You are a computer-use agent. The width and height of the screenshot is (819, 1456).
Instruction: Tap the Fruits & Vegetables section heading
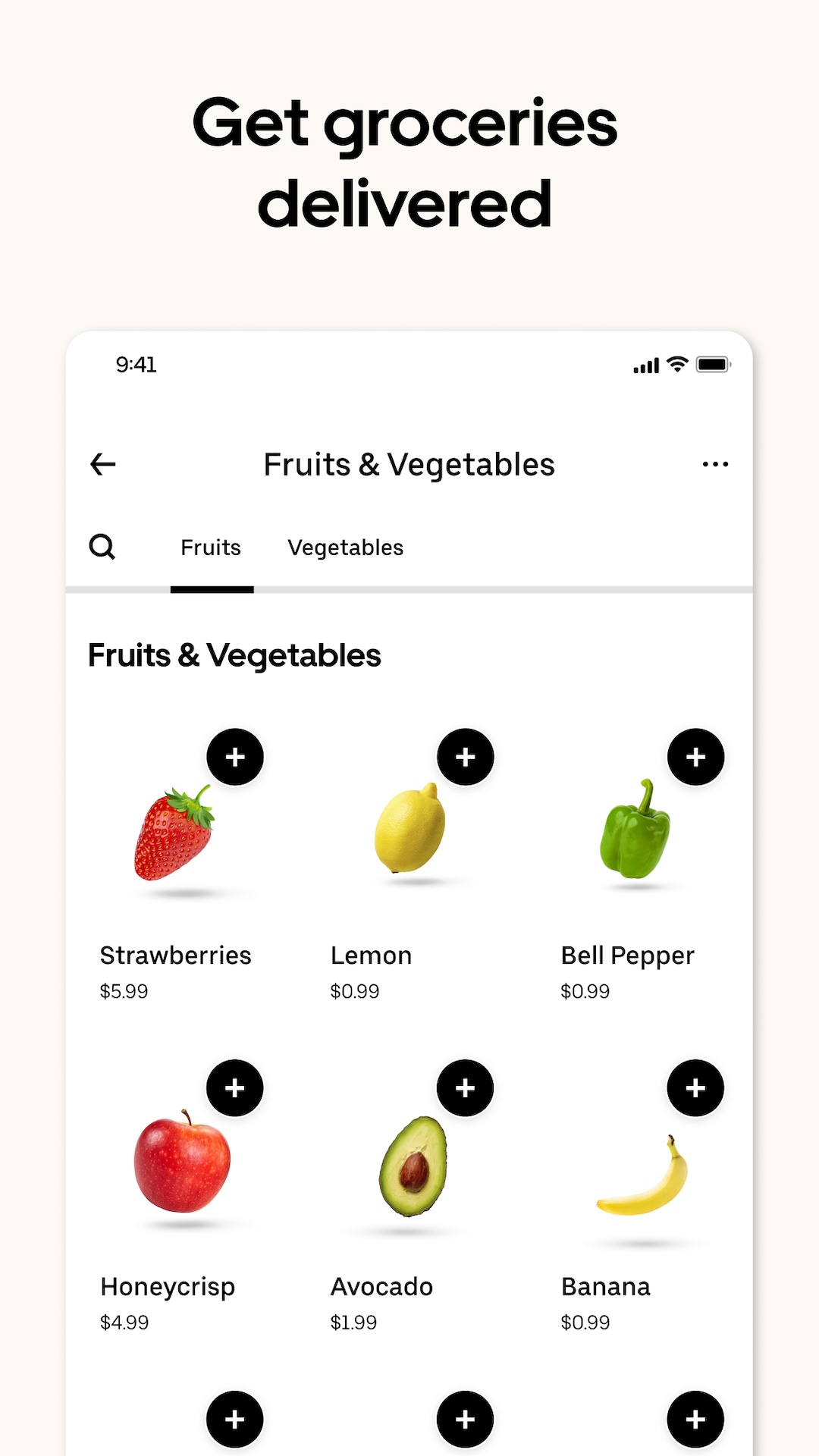coord(235,655)
